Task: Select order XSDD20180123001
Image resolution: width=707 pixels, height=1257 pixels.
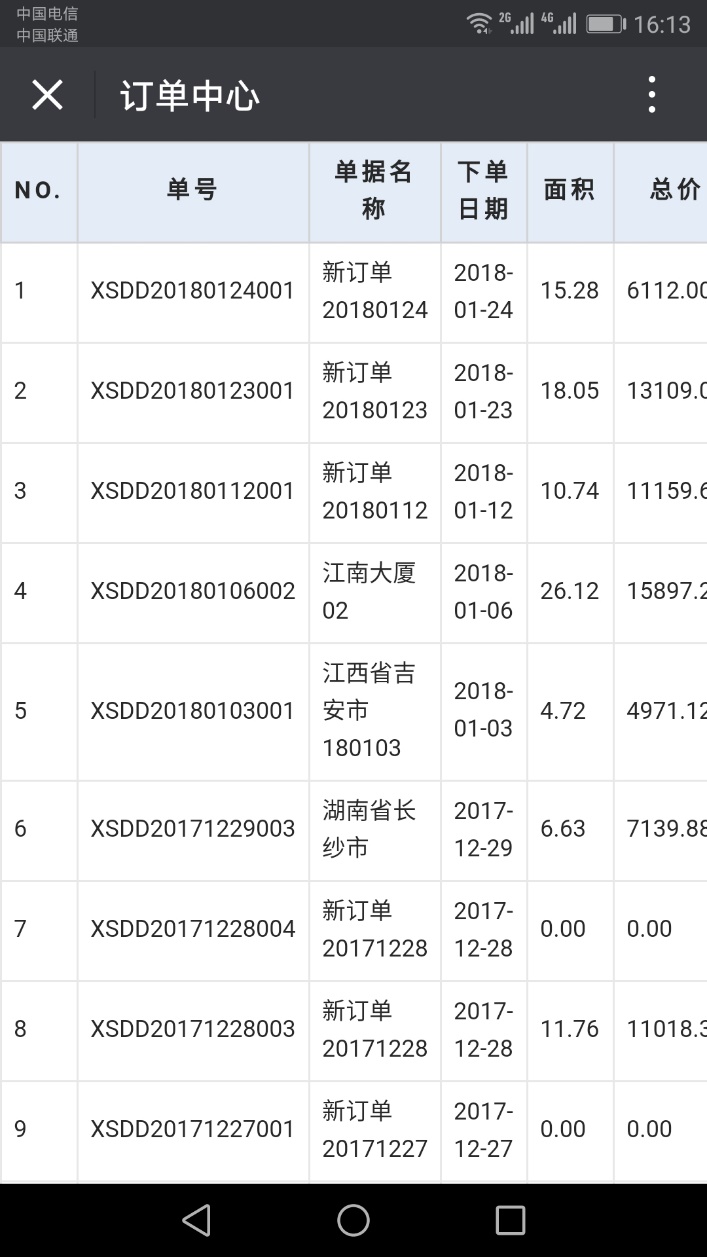Action: click(193, 391)
